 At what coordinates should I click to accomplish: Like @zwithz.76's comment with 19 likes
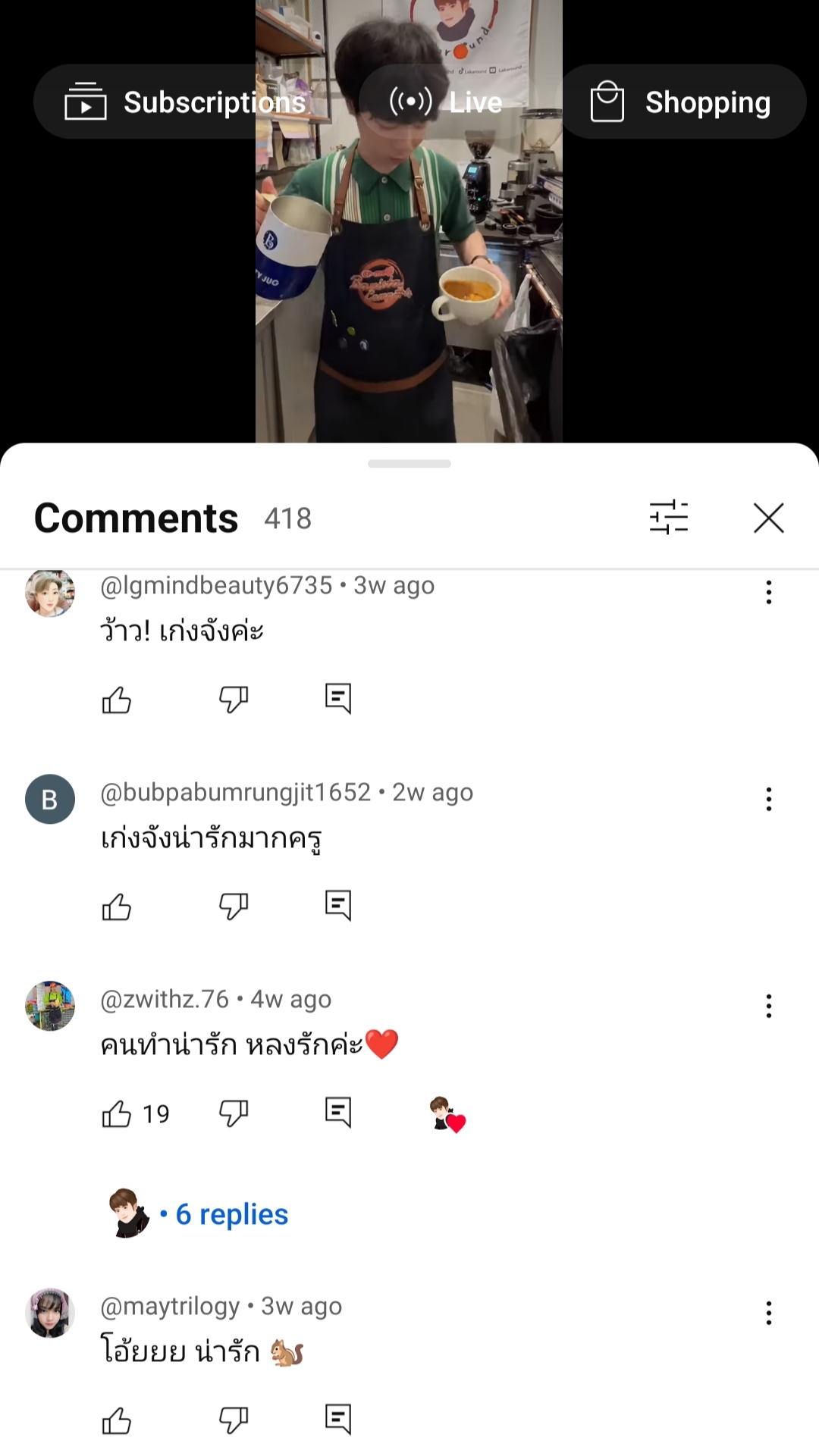(117, 1113)
